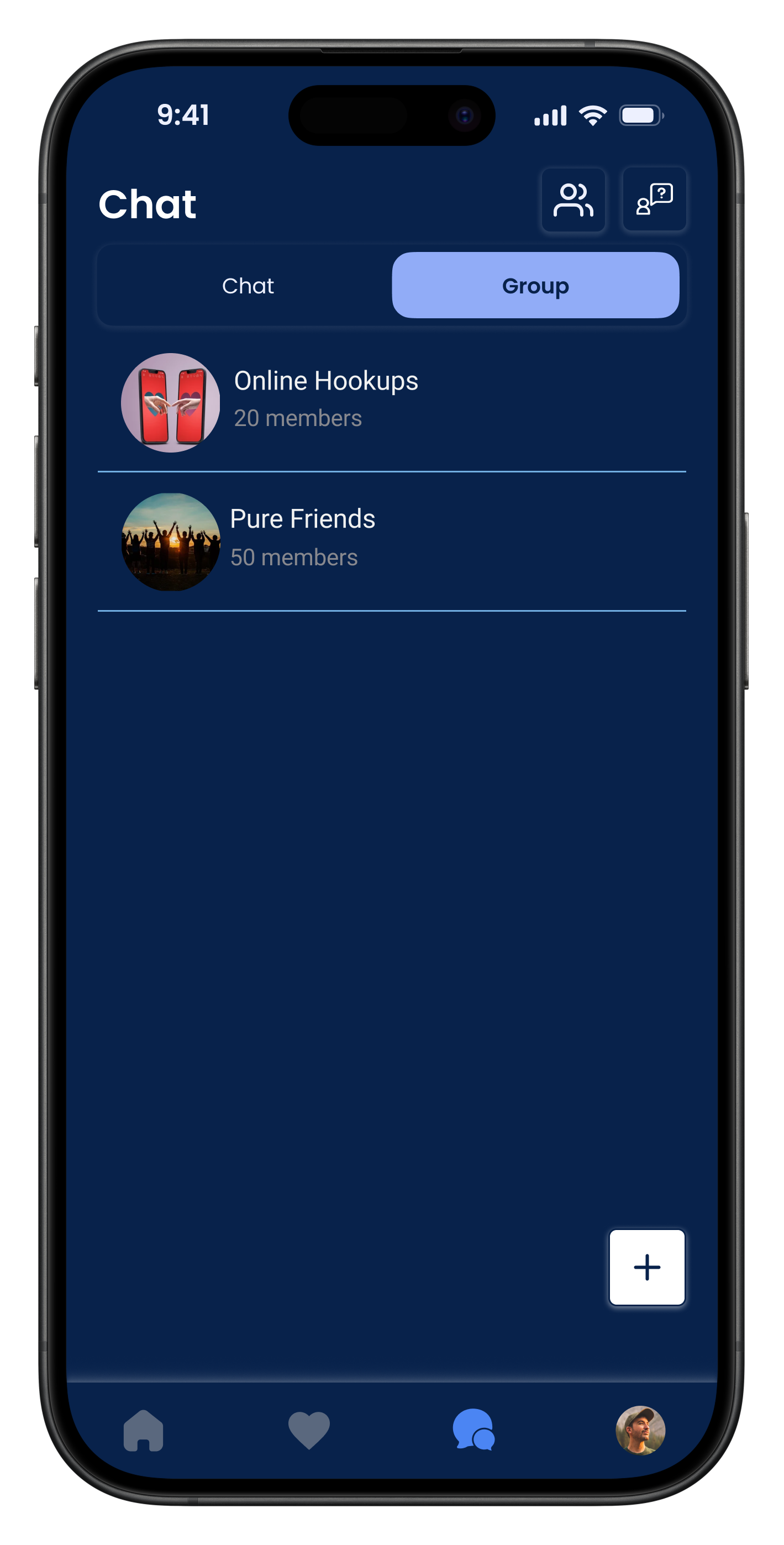Viewport: 784px width, 1545px height.
Task: Open the favorites heart tab
Action: [309, 1431]
